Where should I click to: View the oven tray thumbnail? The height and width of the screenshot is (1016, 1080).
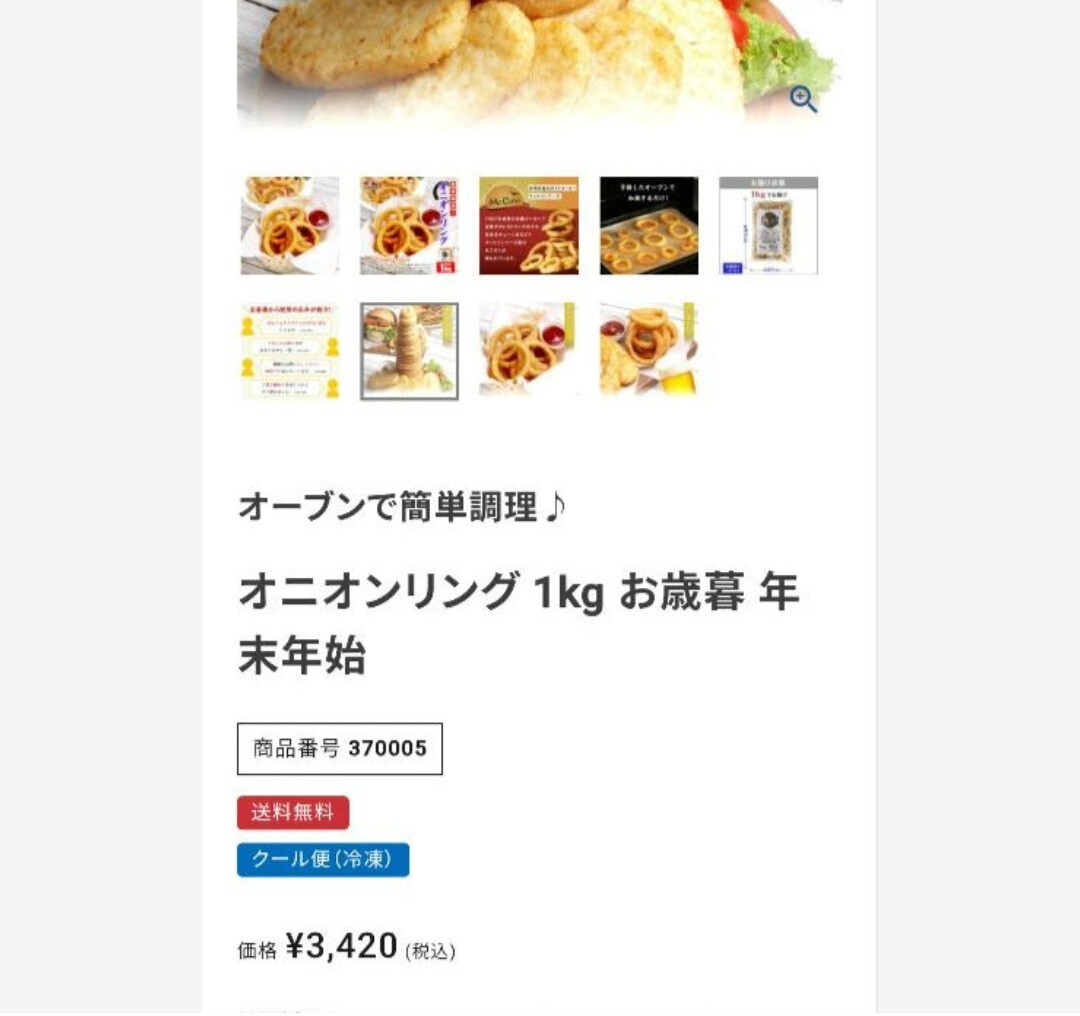click(x=649, y=226)
